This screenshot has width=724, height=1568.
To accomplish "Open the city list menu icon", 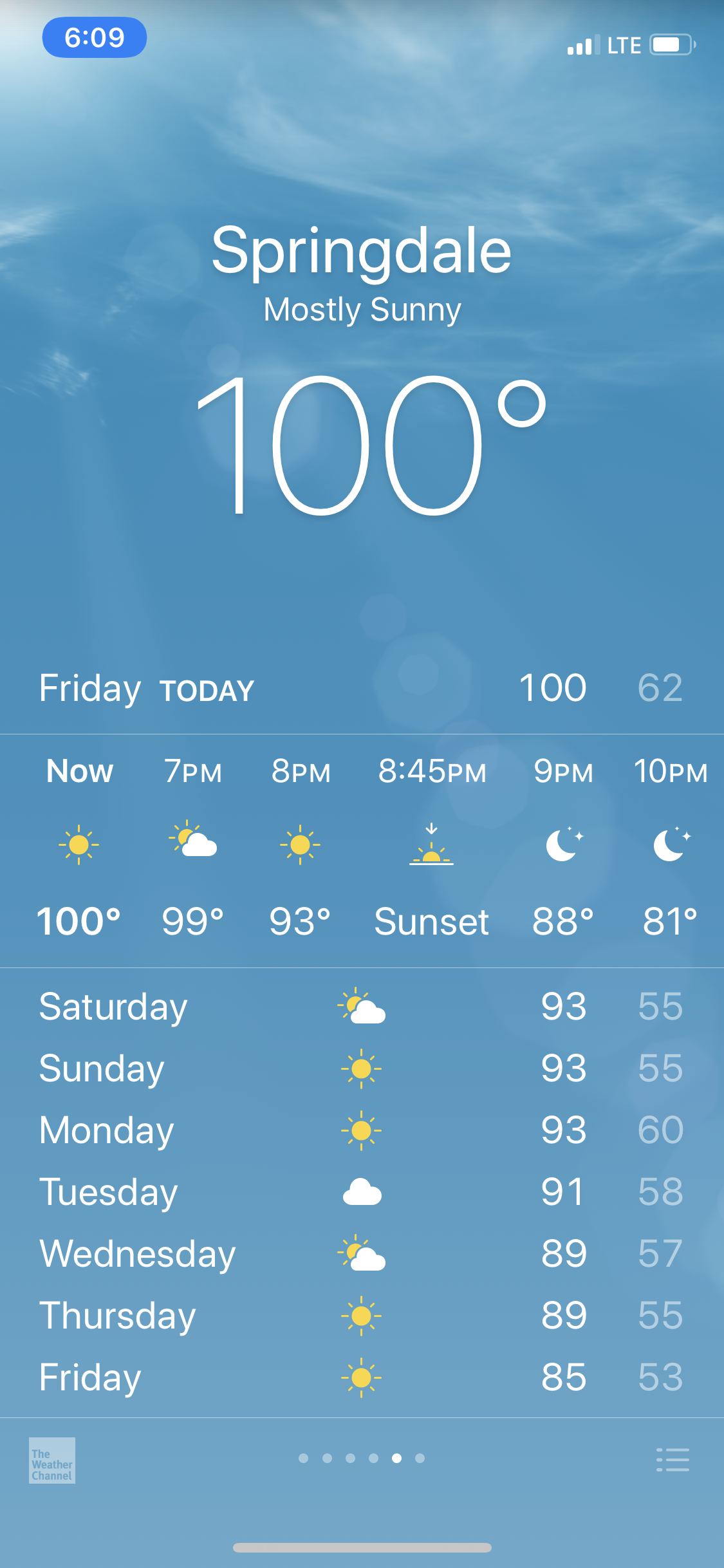I will [x=673, y=1460].
